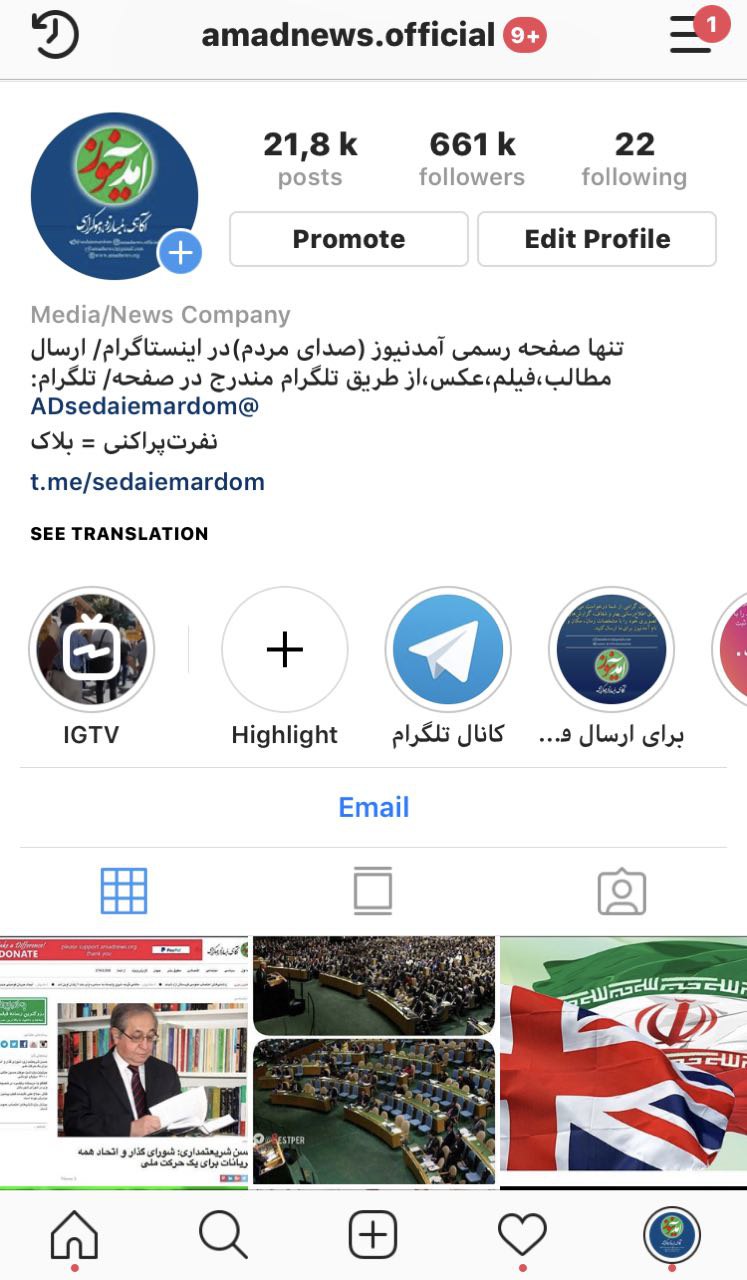Viewport: 747px width, 1280px height.
Task: Switch to the tagged photos tab
Action: (x=621, y=891)
